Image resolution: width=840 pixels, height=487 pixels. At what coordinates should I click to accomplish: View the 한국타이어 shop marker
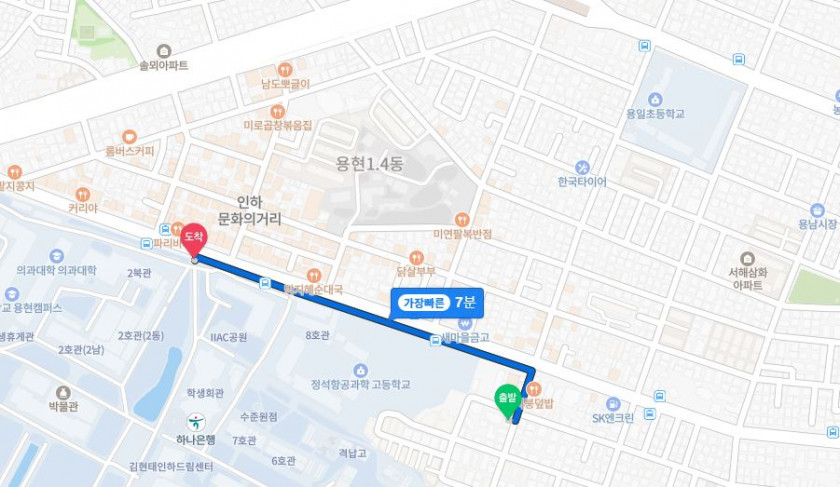(582, 168)
